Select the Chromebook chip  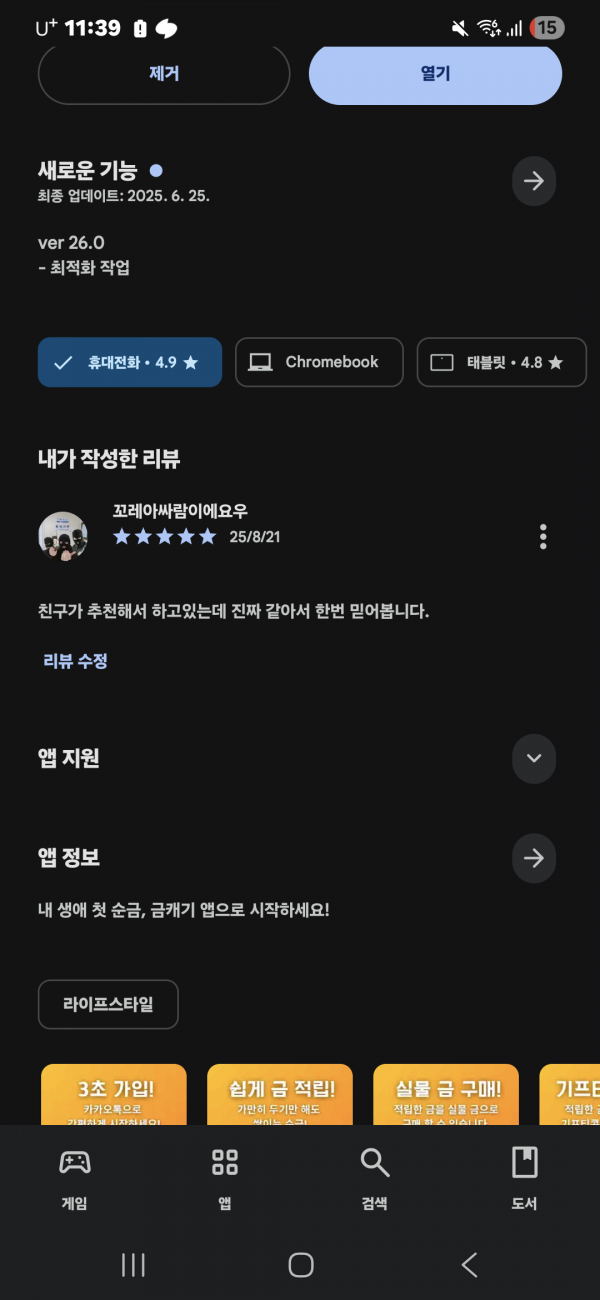coord(319,362)
